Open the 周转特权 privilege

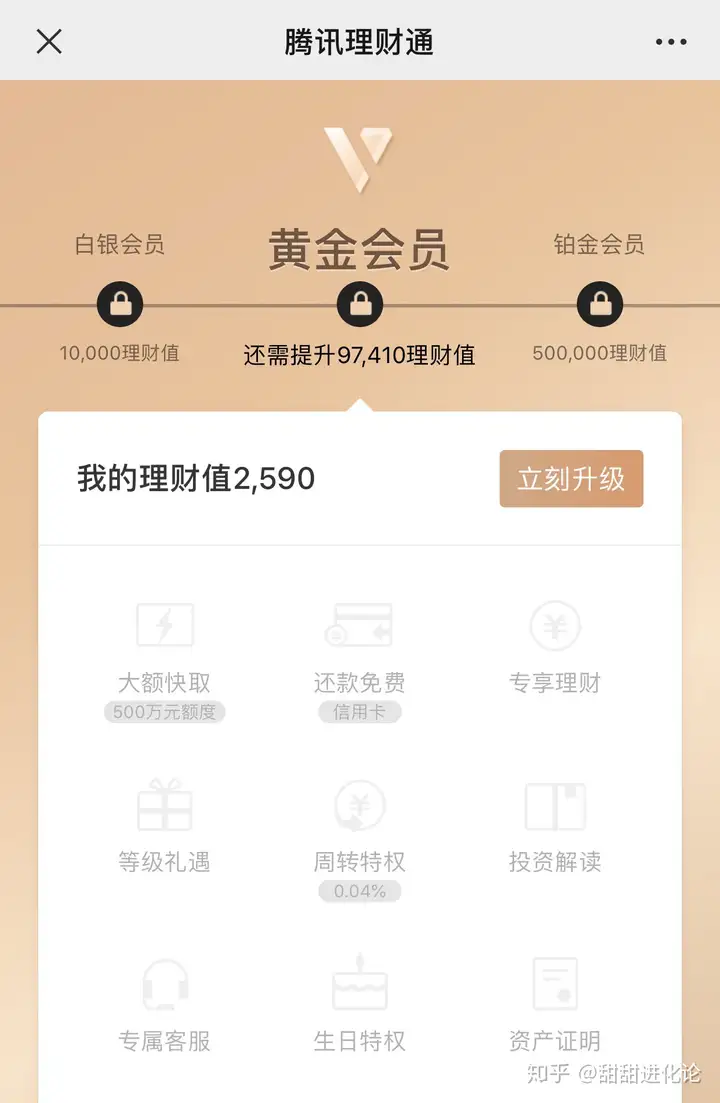coord(360,830)
